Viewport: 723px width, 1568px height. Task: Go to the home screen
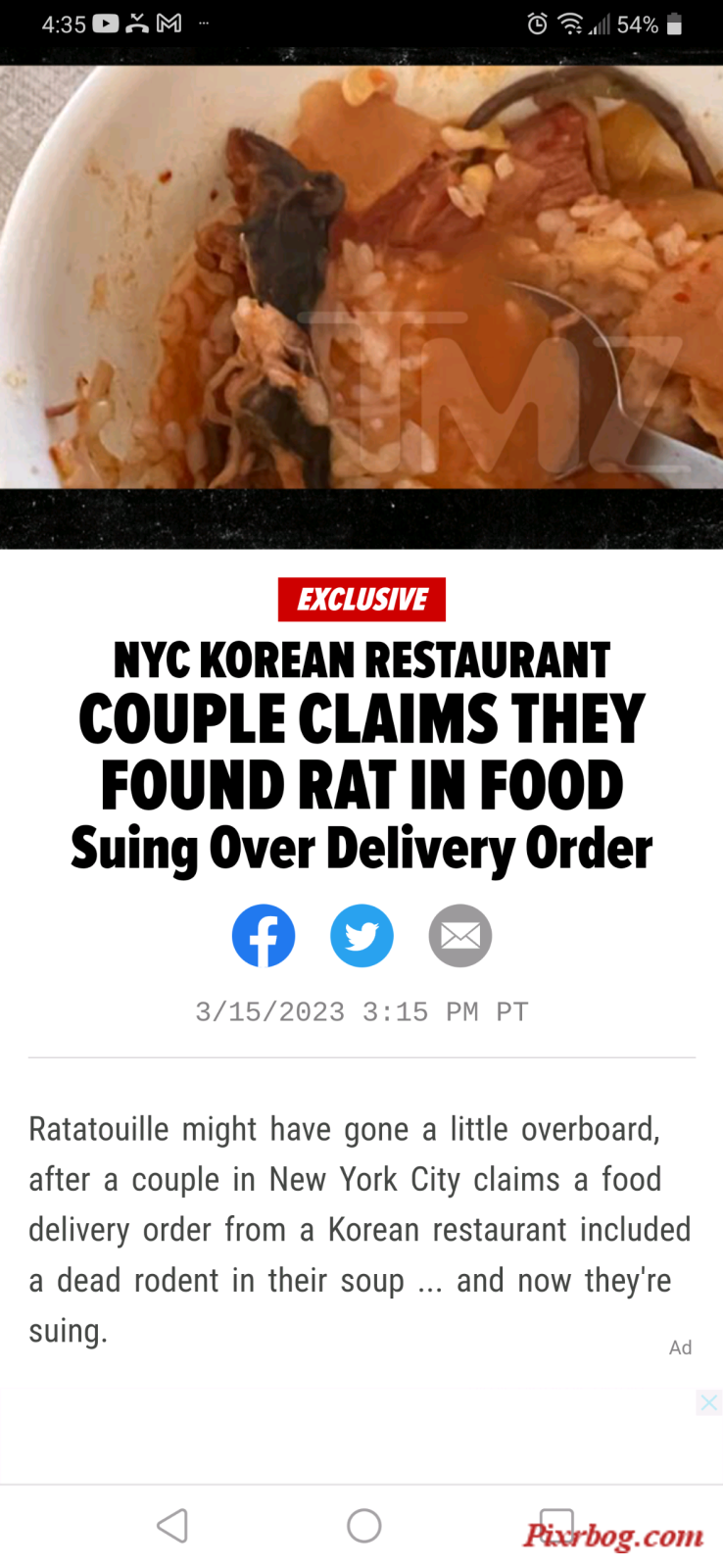point(363,1525)
